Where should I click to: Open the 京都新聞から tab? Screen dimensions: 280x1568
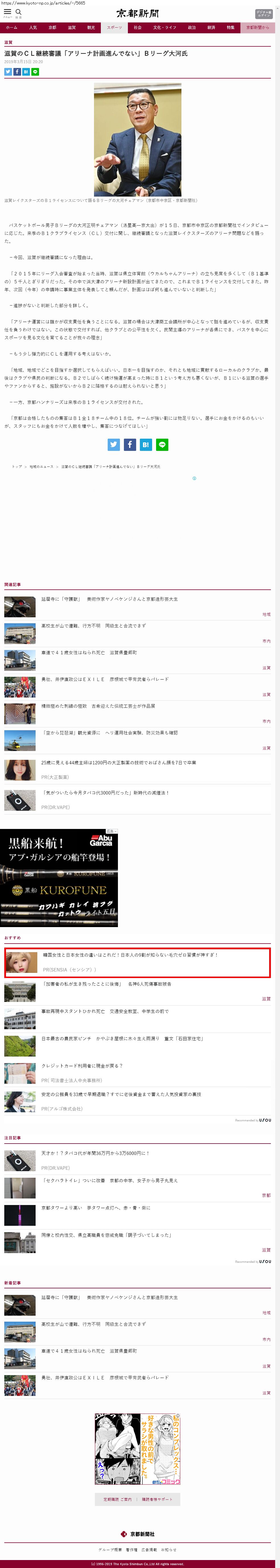pyautogui.click(x=257, y=27)
